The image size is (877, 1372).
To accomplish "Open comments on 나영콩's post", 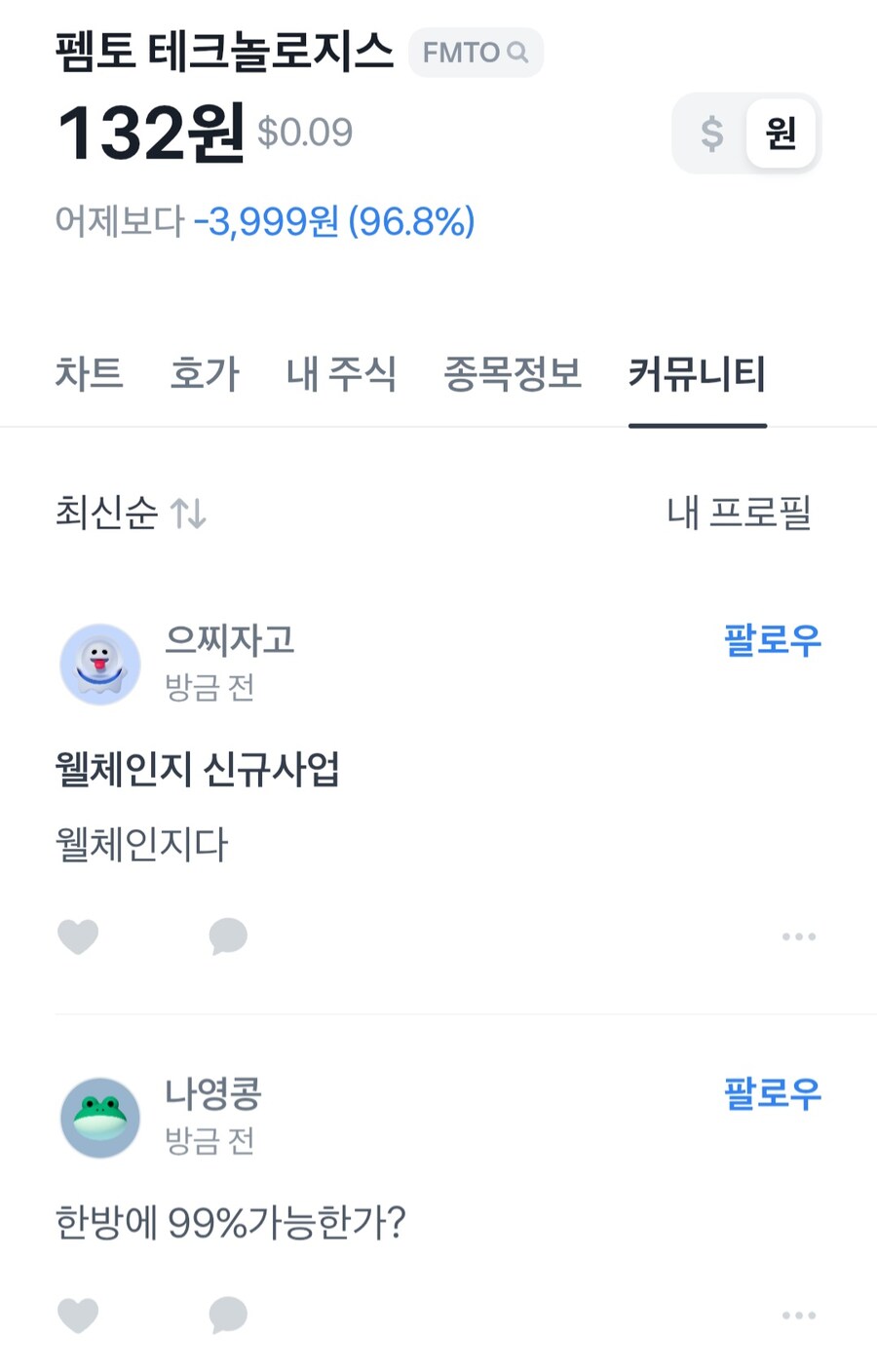I will (x=228, y=1315).
